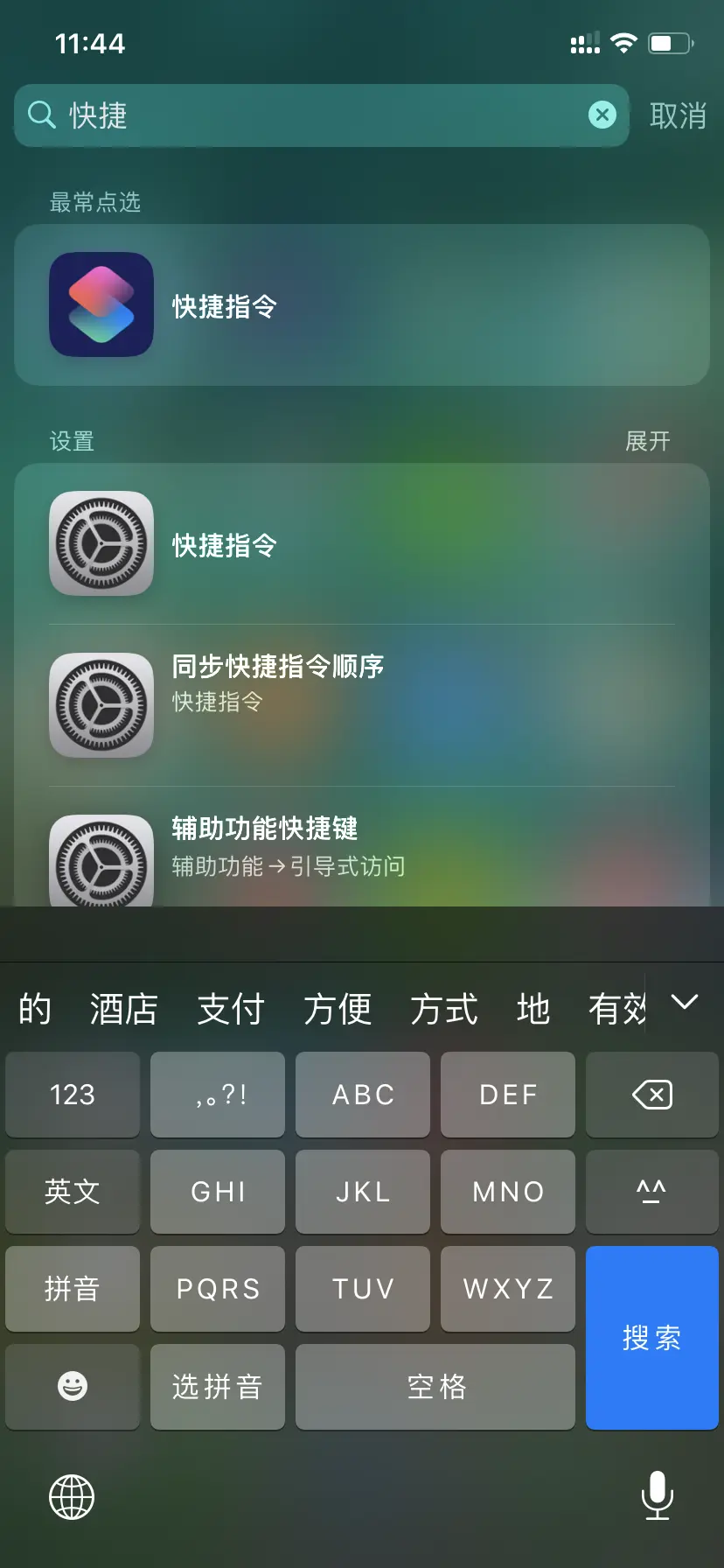Hit the blue 搜索 key
Screen dimensions: 724x1568
(x=651, y=1337)
